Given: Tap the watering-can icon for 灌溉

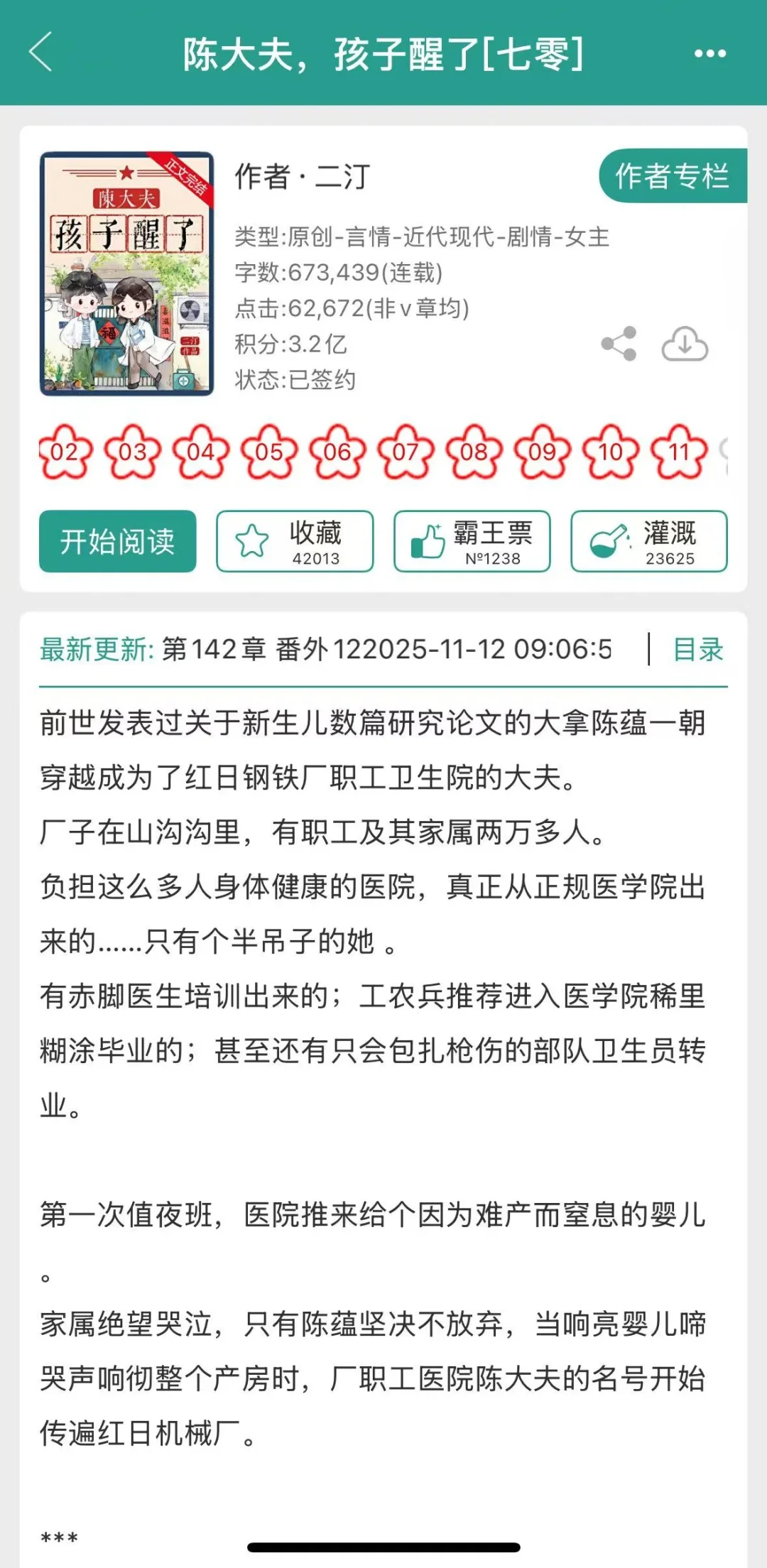Looking at the screenshot, I should [608, 541].
